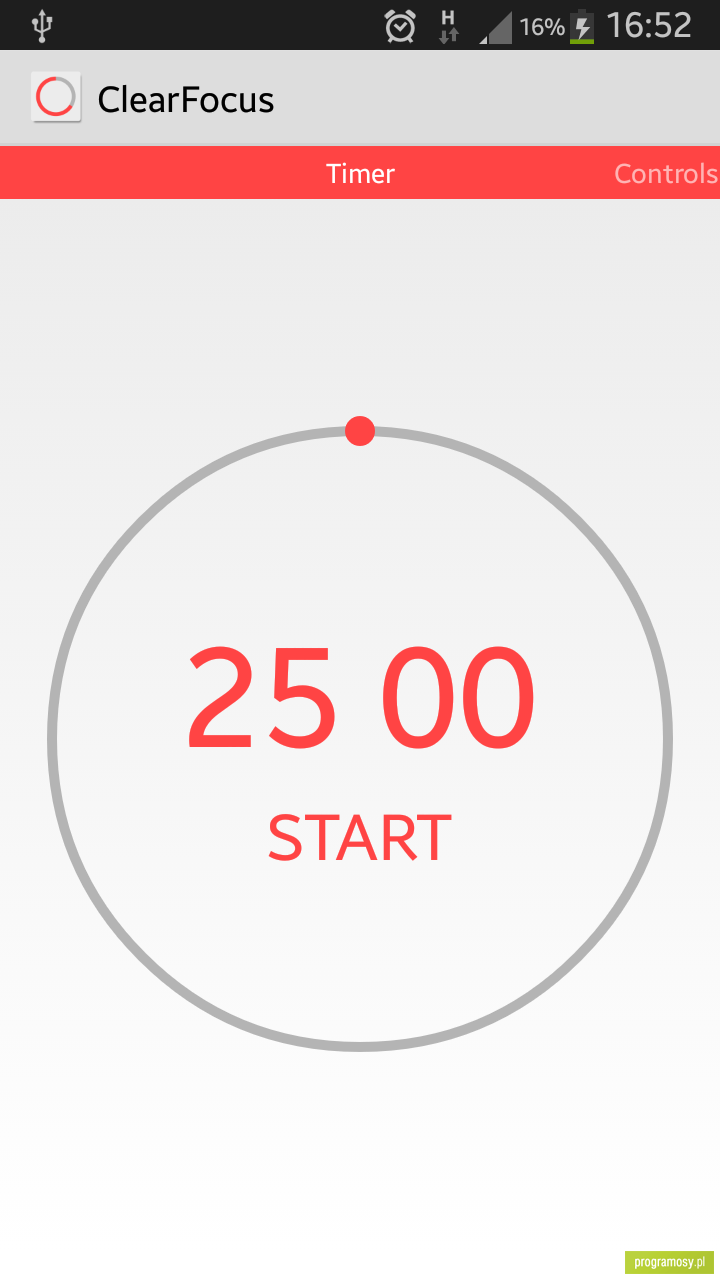Select the Timer tab
720x1280 pixels.
click(361, 174)
